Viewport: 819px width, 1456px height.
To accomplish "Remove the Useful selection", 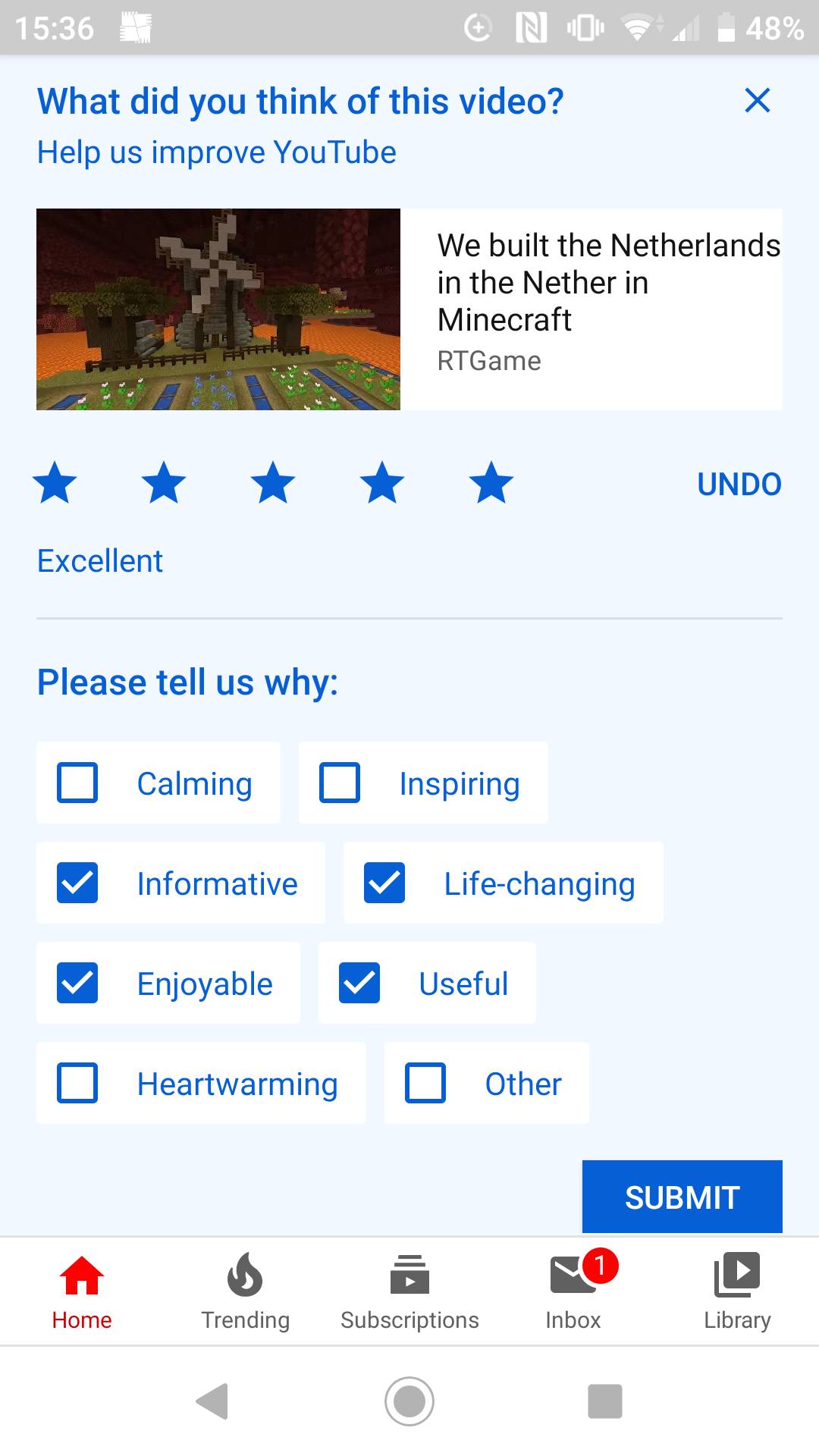I will pyautogui.click(x=359, y=983).
